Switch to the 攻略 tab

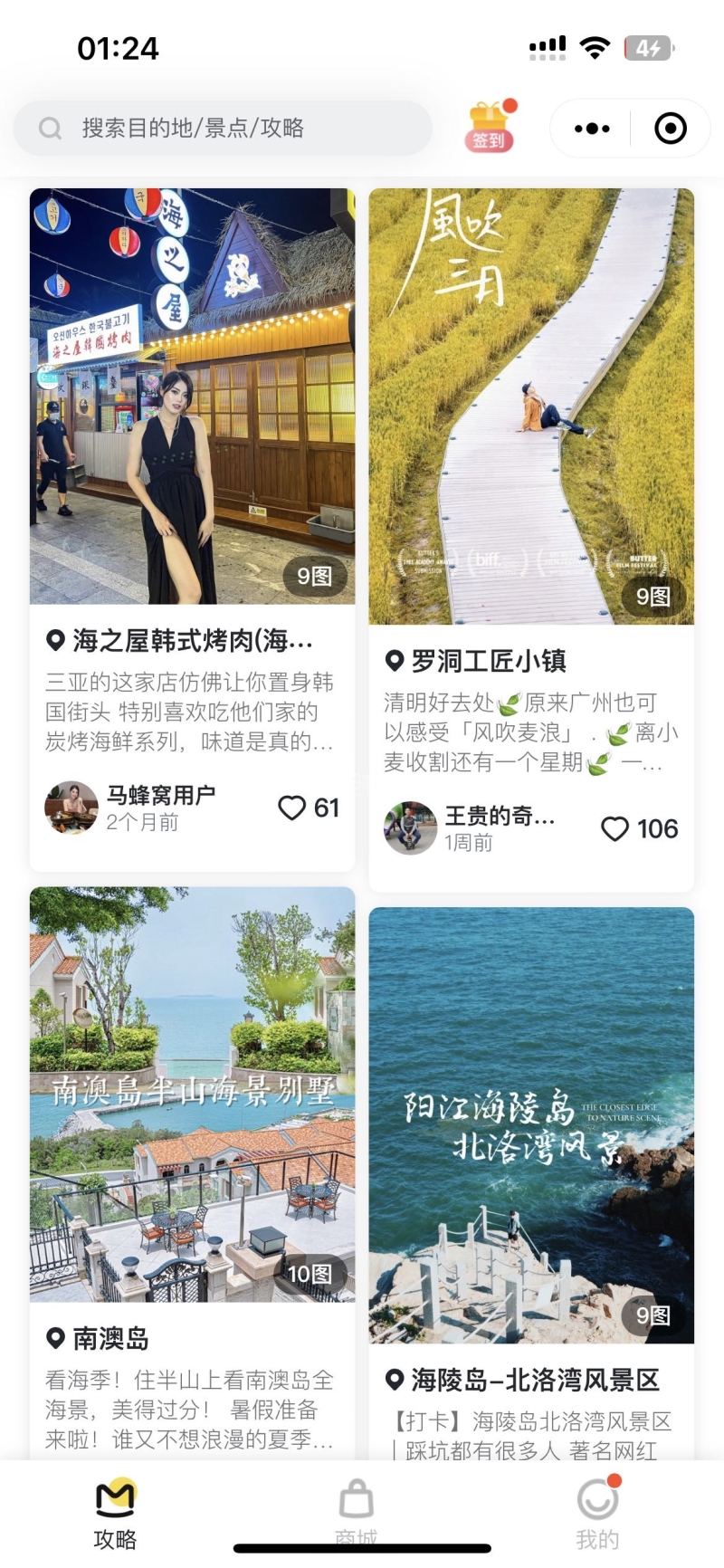pyautogui.click(x=115, y=1514)
